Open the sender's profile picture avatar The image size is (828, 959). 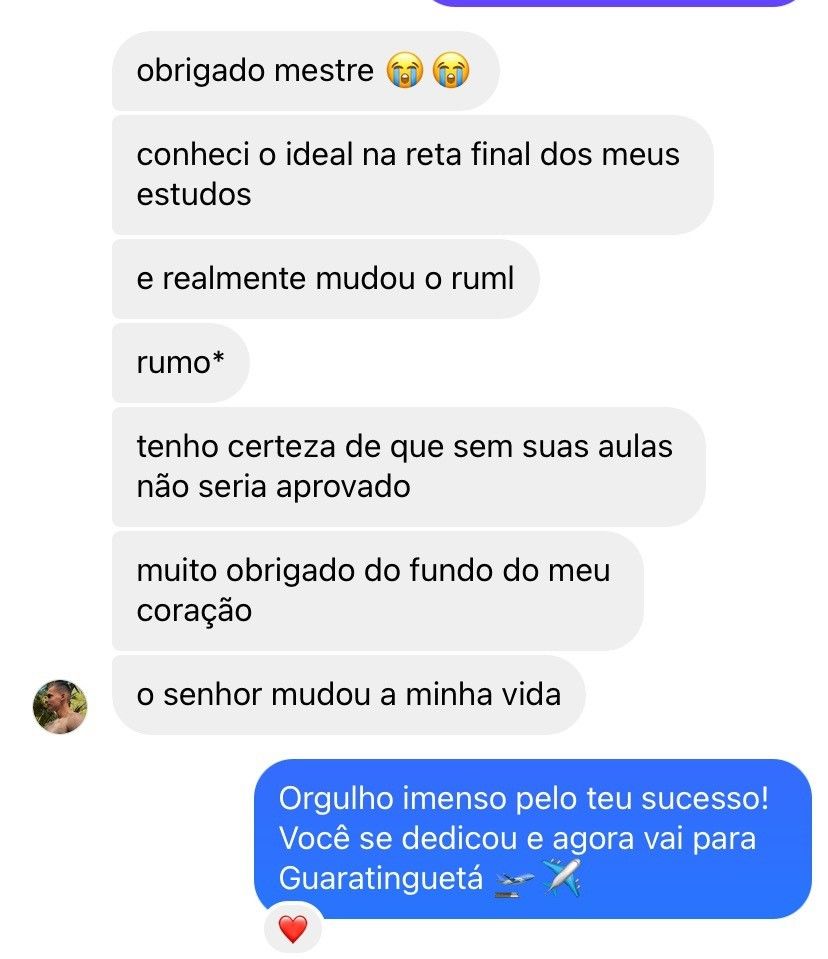(60, 706)
